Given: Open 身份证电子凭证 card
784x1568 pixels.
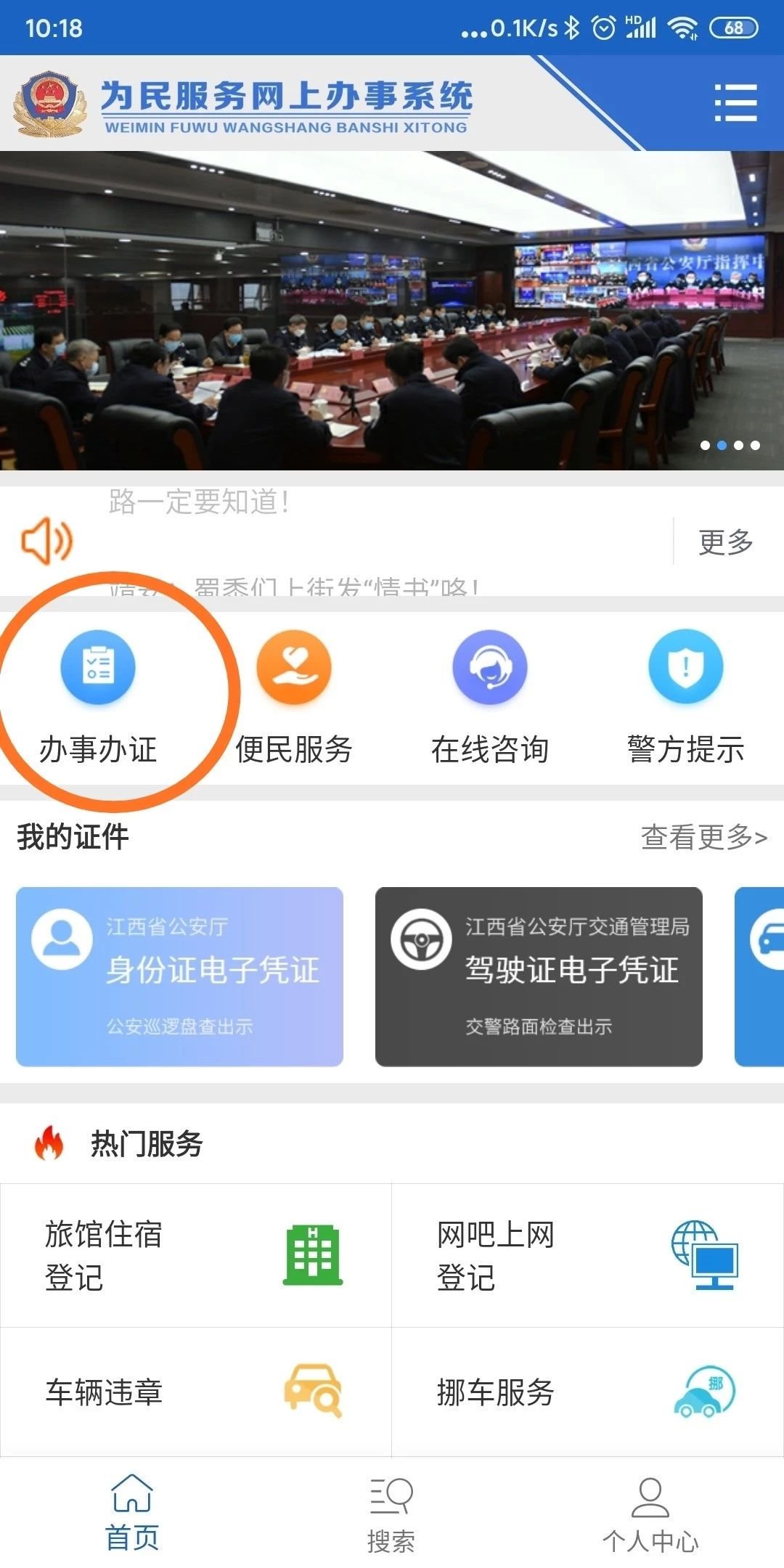Looking at the screenshot, I should pos(179,976).
